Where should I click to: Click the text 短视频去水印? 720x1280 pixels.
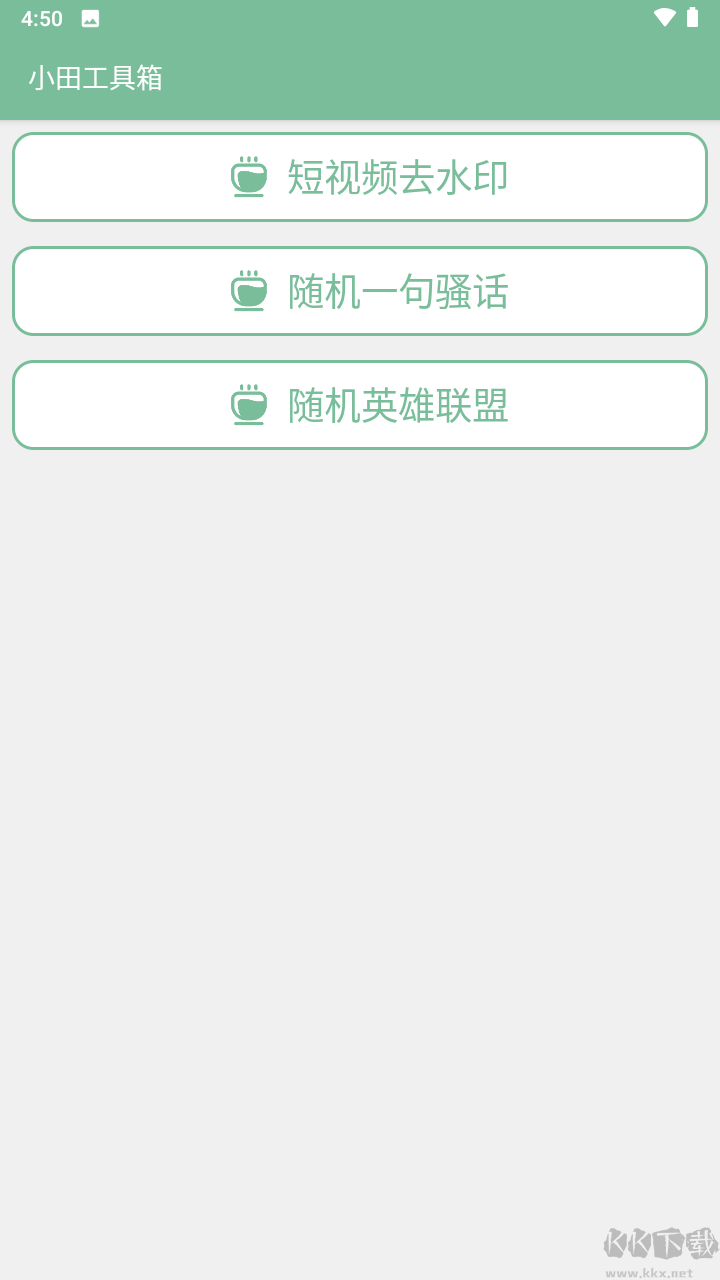[x=396, y=177]
